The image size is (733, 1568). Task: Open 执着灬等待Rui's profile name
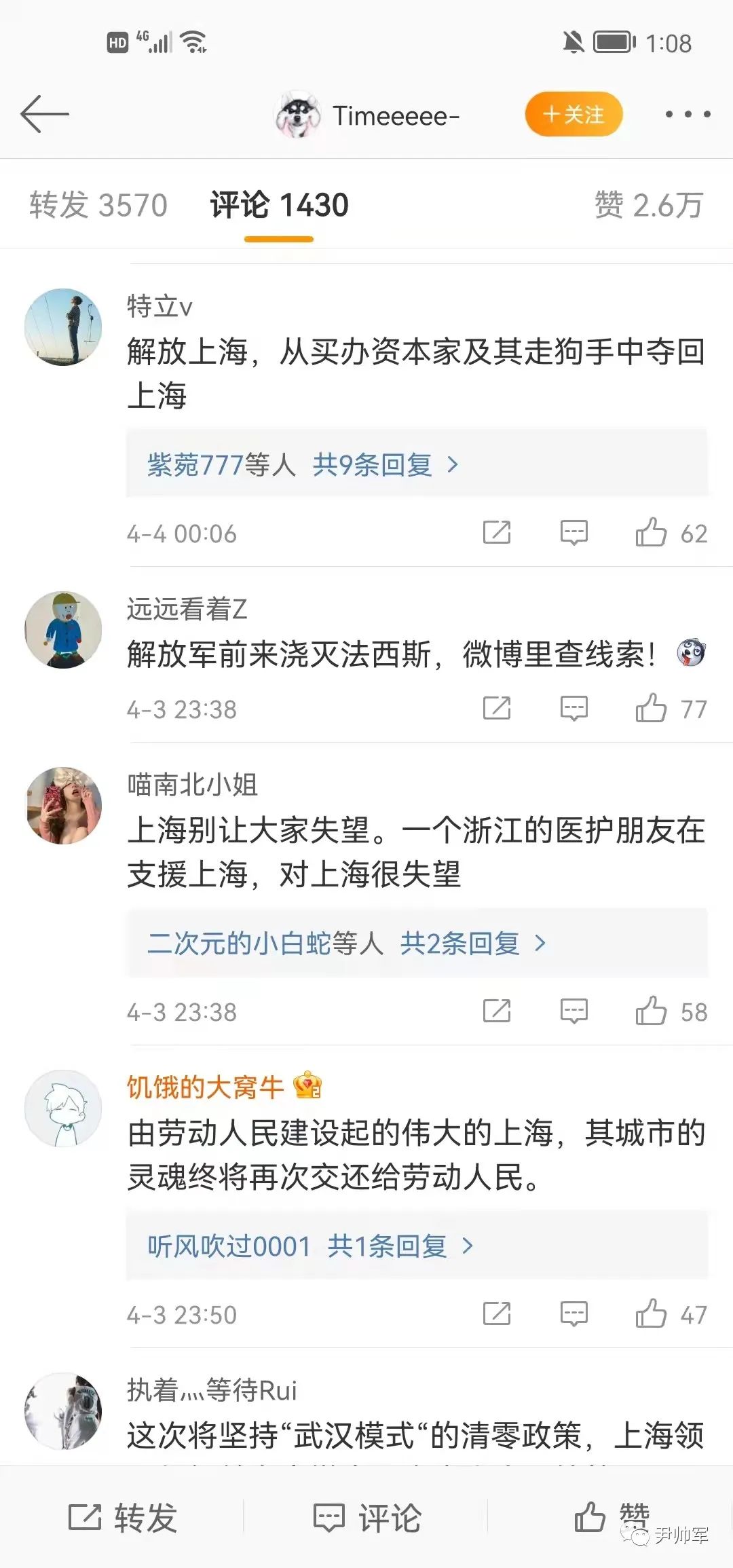(212, 1390)
